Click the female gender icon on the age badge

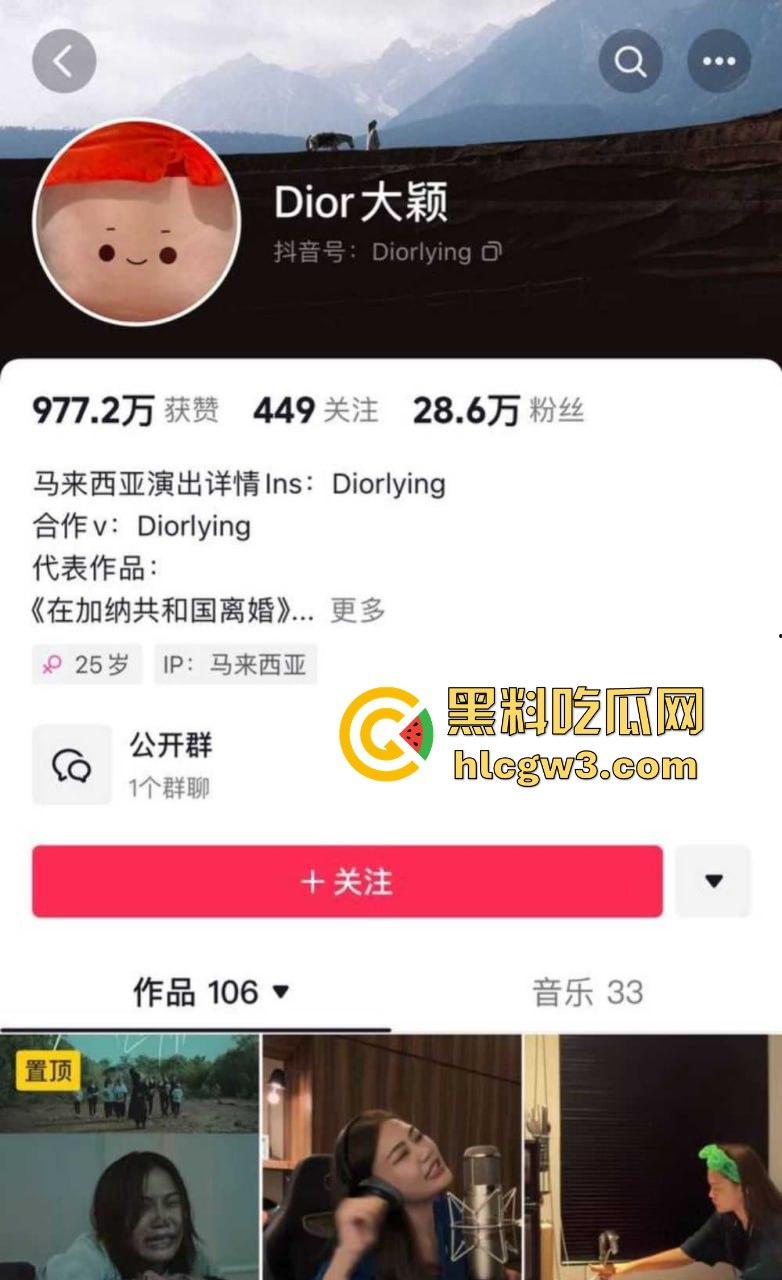(x=53, y=664)
